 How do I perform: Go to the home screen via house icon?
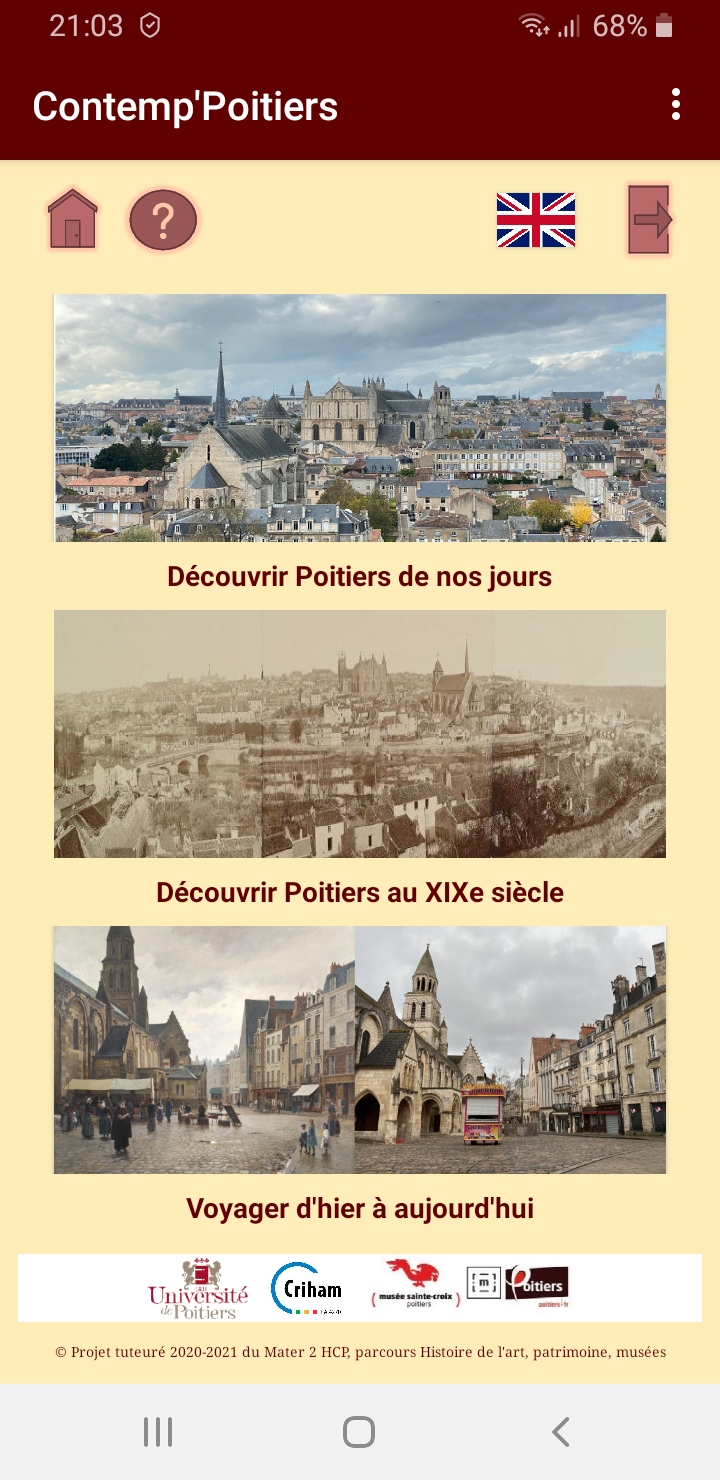pos(73,218)
